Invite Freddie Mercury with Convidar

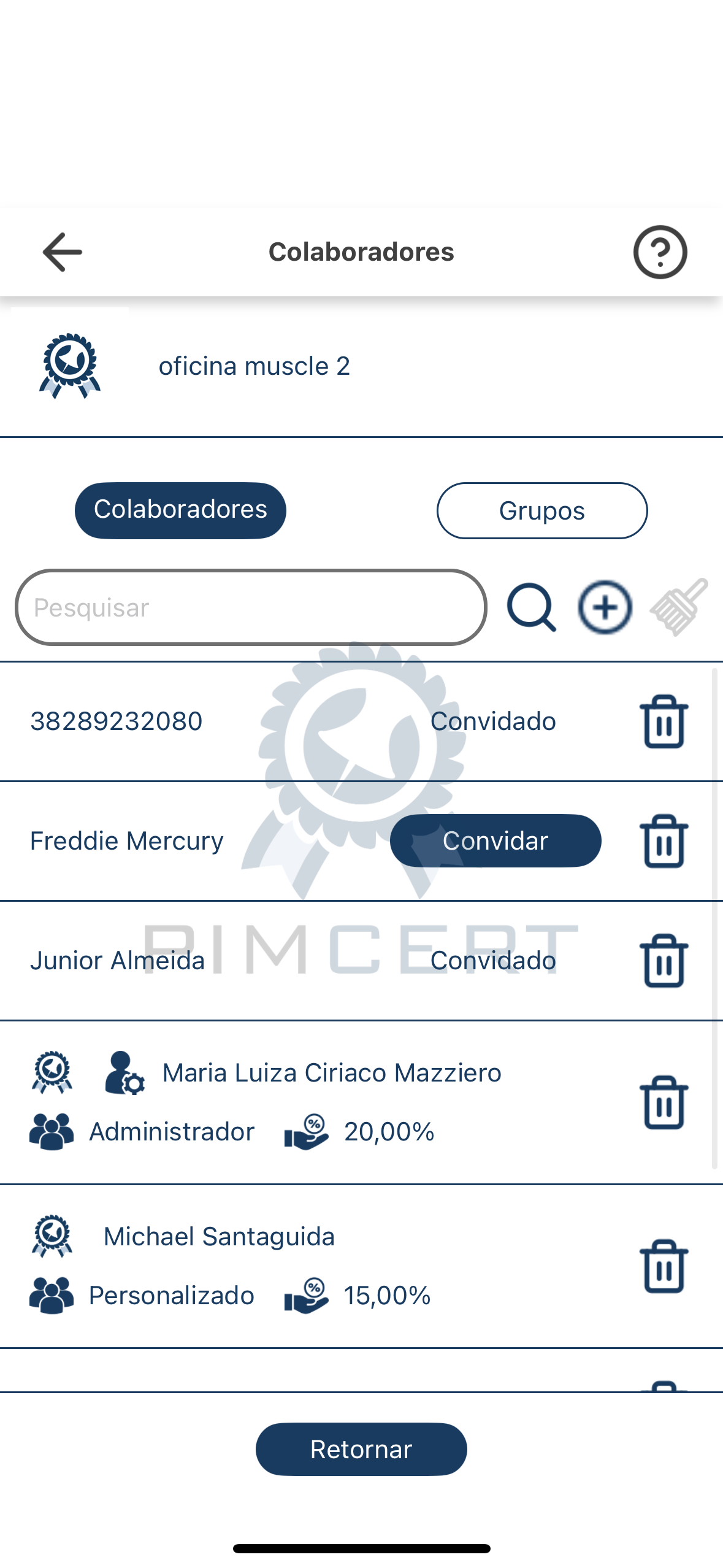[x=495, y=840]
